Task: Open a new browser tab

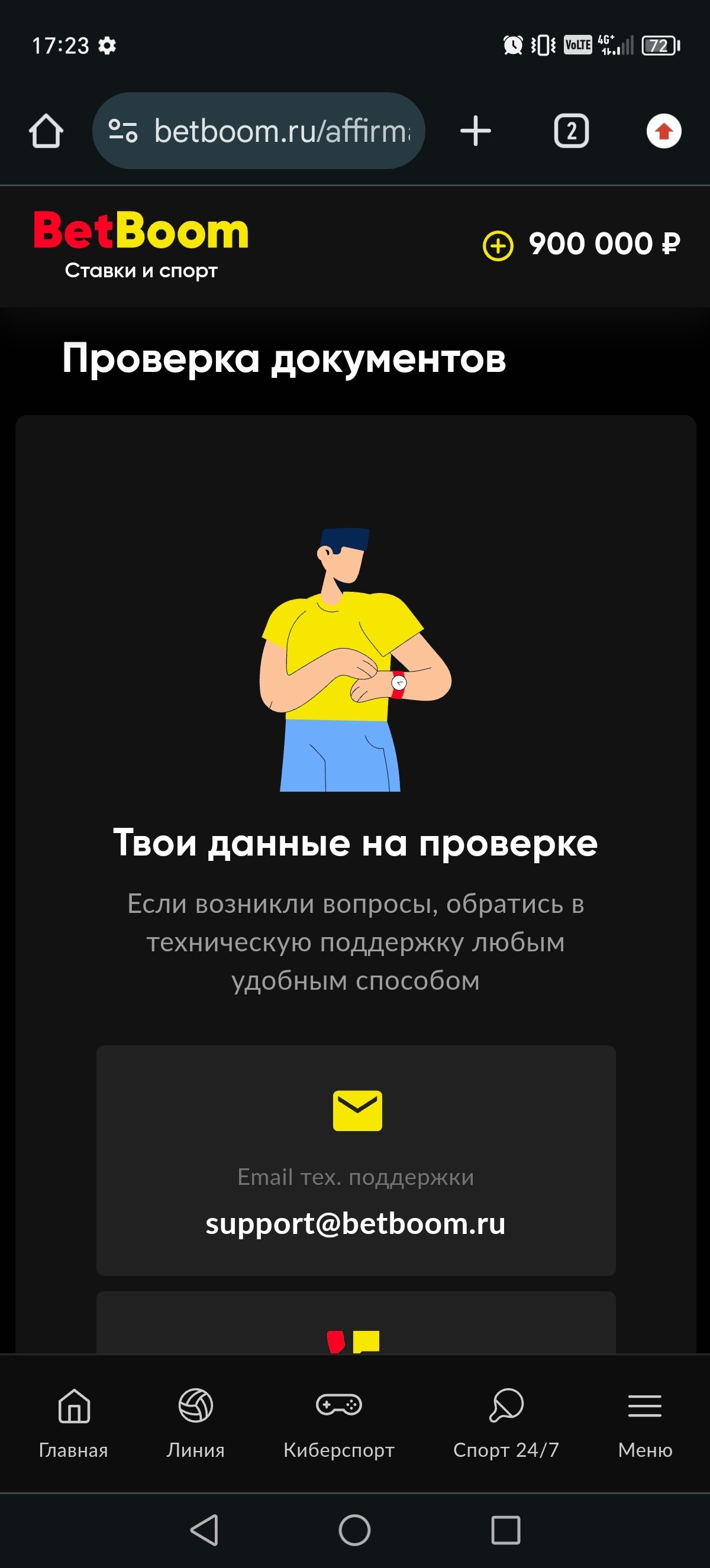Action: (475, 131)
